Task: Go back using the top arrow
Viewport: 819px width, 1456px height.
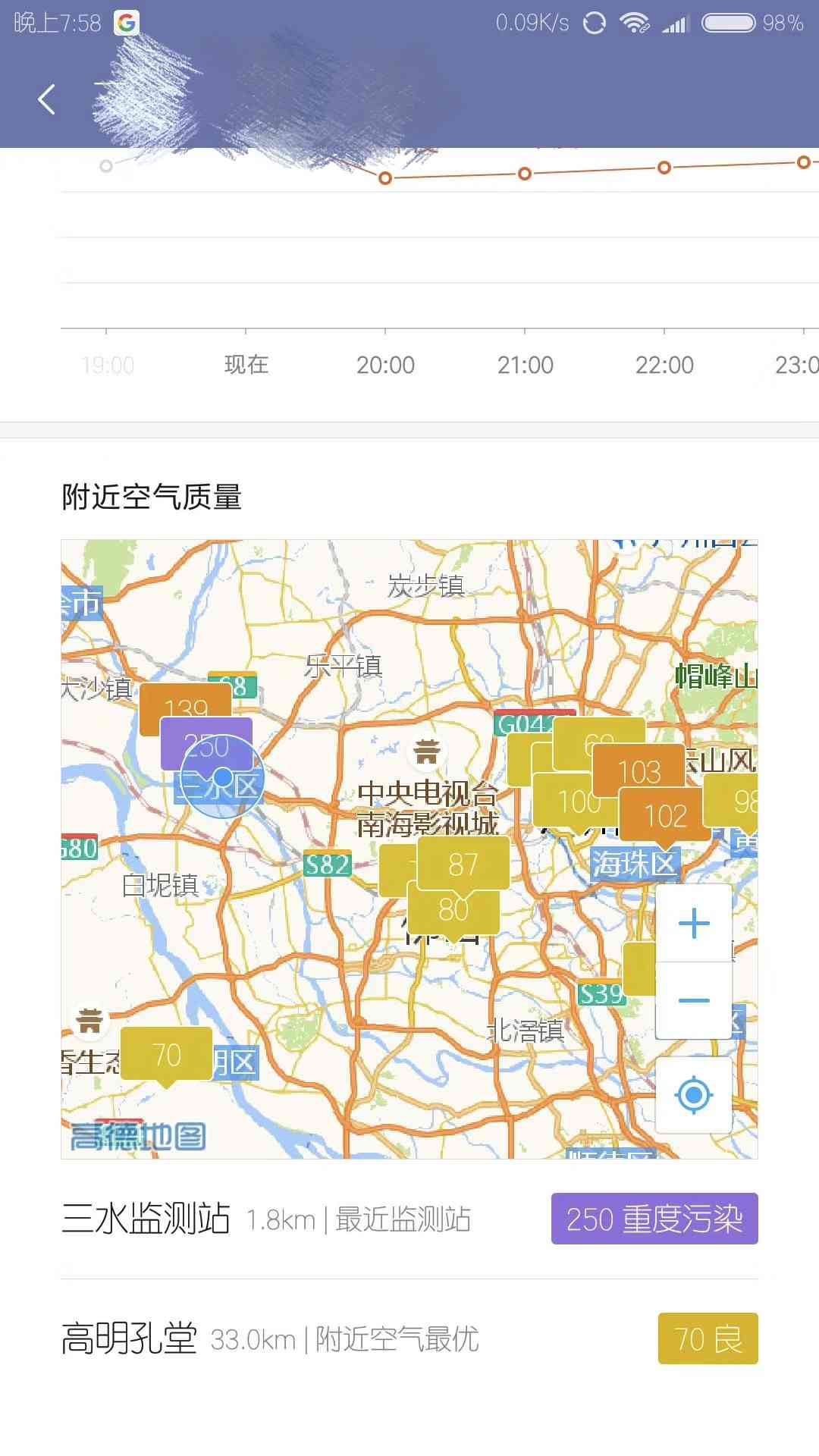Action: coord(47,99)
